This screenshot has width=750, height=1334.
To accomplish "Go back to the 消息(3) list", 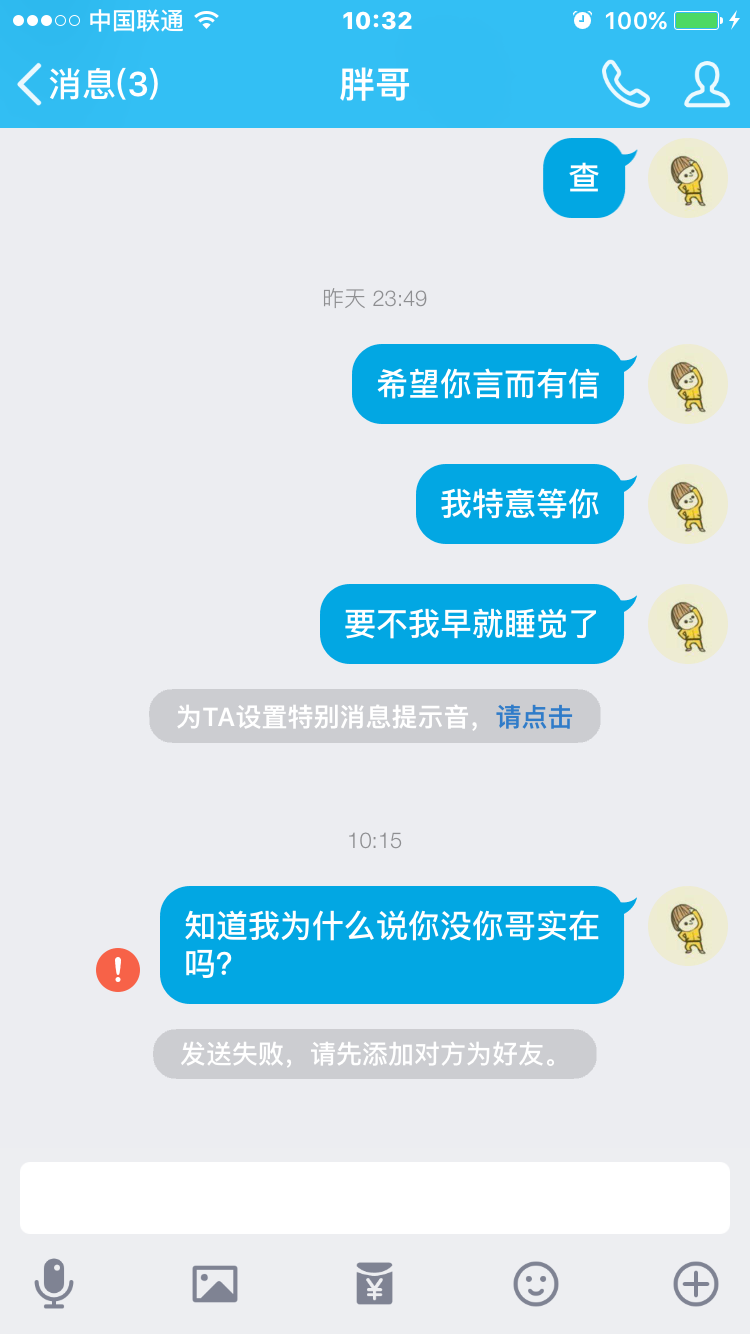I will 88,85.
